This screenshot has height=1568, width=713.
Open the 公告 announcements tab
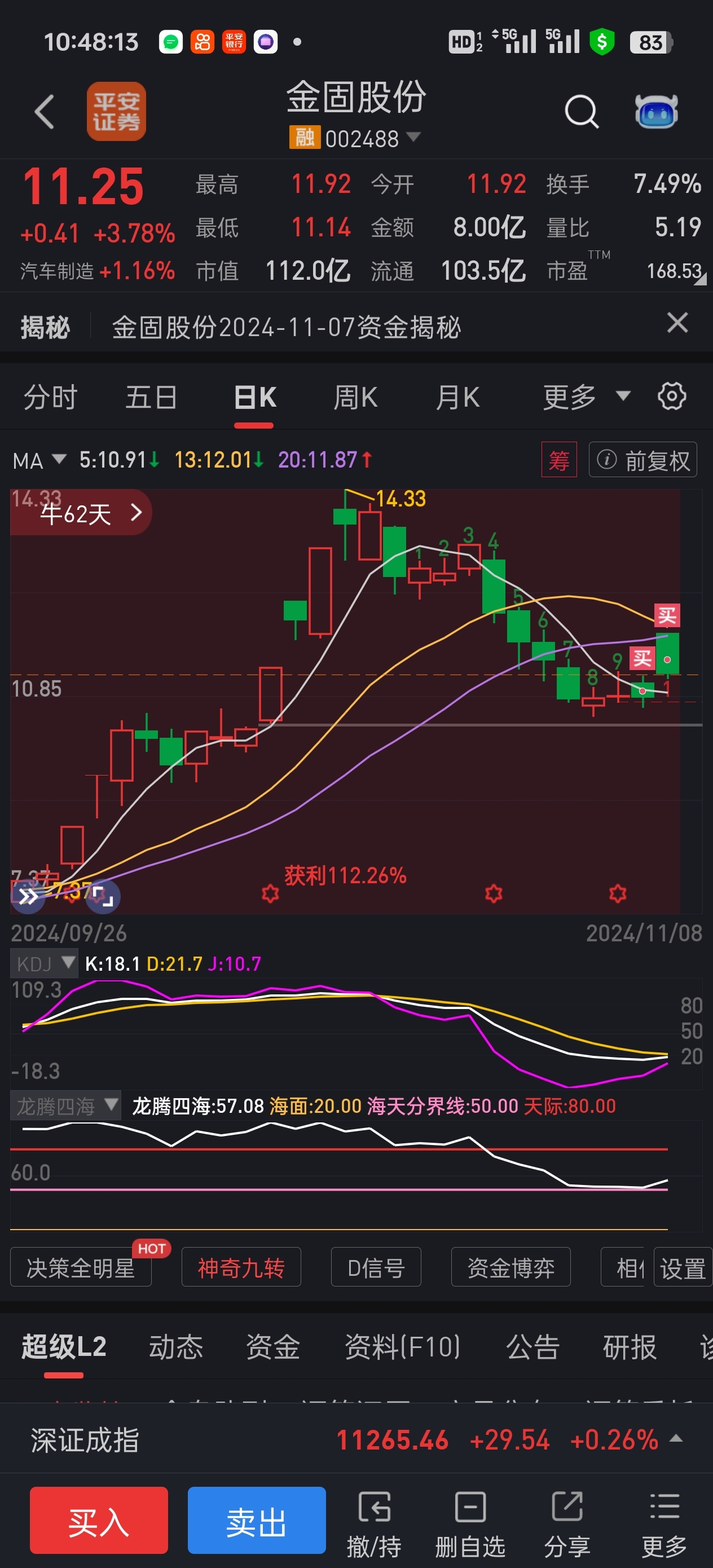point(532,1346)
